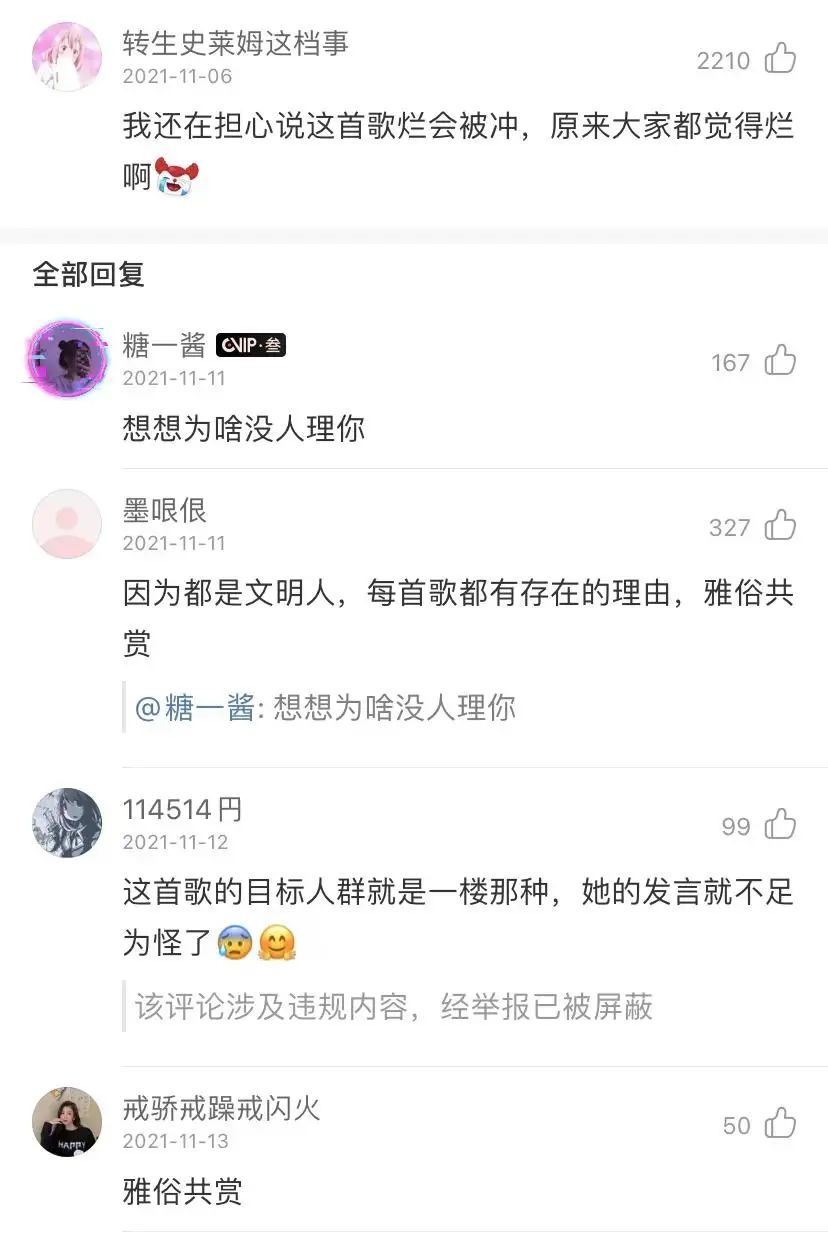Open 戒骄戒躁戒闪火's profile picture
Image resolution: width=828 pixels, height=1242 pixels.
coord(67,1121)
